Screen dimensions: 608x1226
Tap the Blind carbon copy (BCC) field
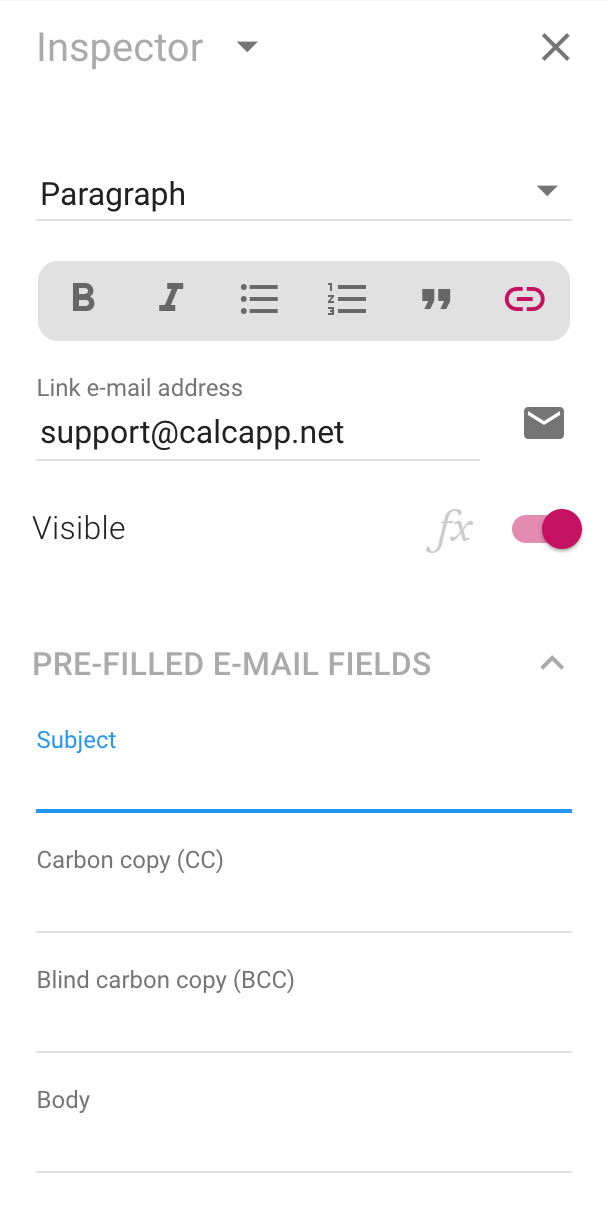click(304, 1010)
